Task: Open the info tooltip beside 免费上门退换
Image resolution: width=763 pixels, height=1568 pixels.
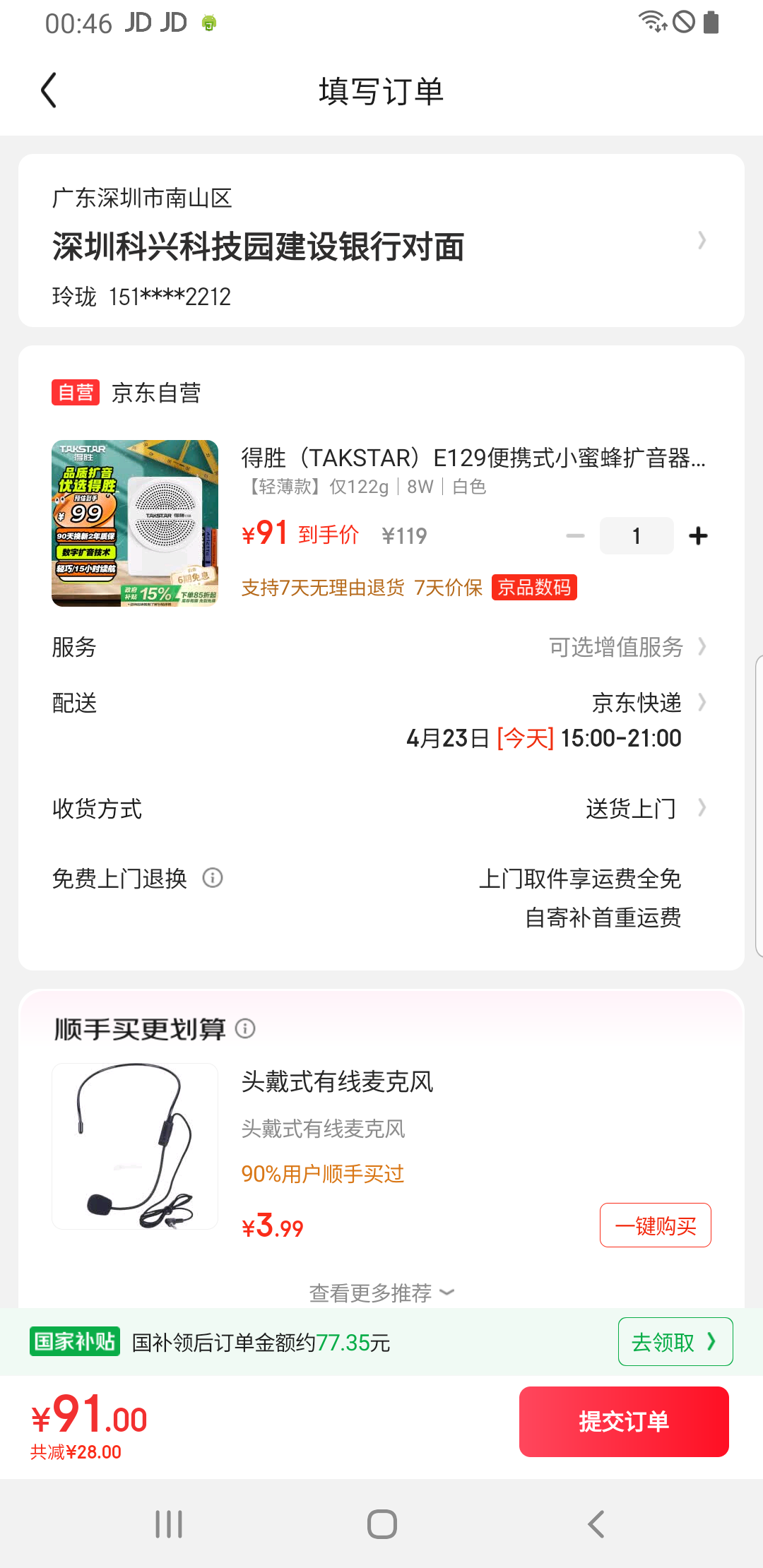Action: [212, 878]
